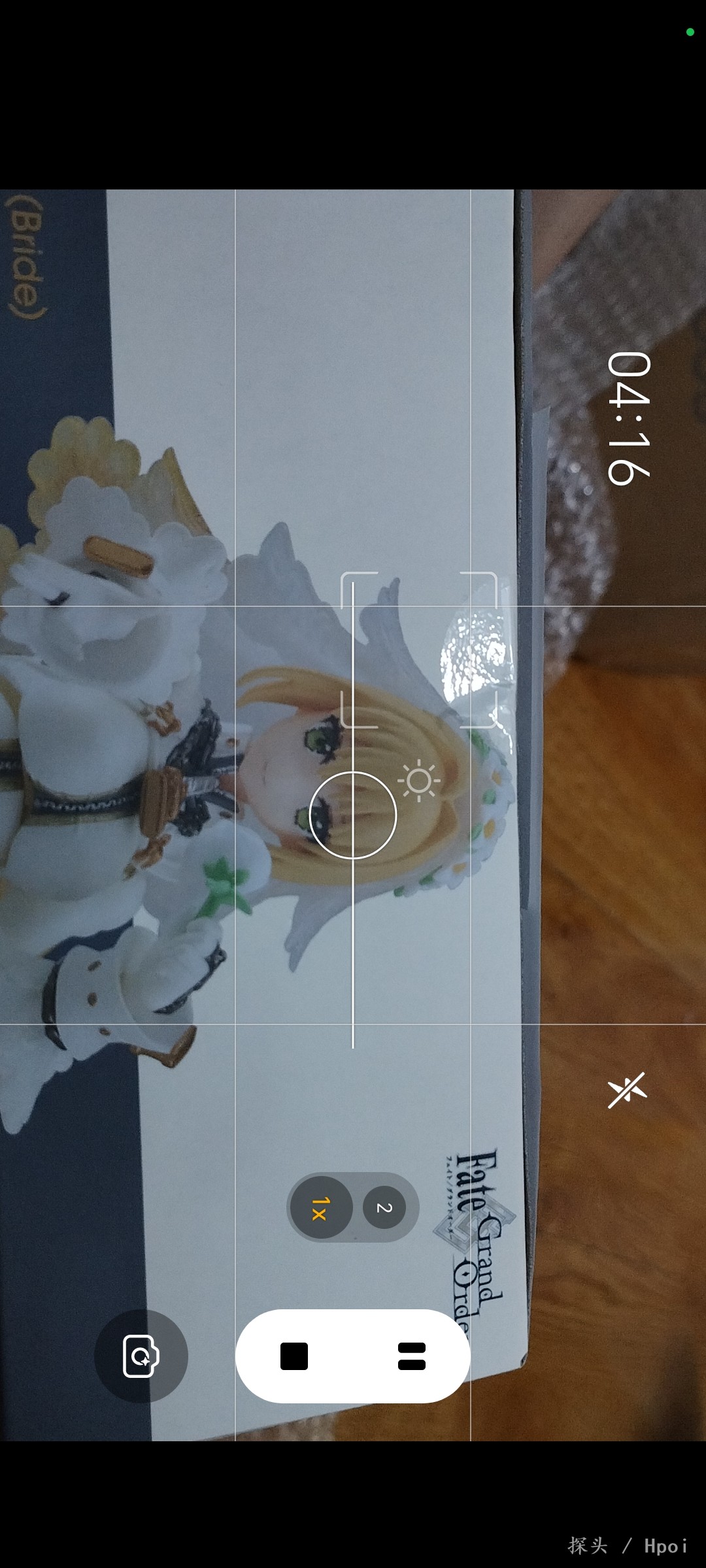706x1568 pixels.
Task: Select the 1x zoom level
Action: (x=320, y=1208)
